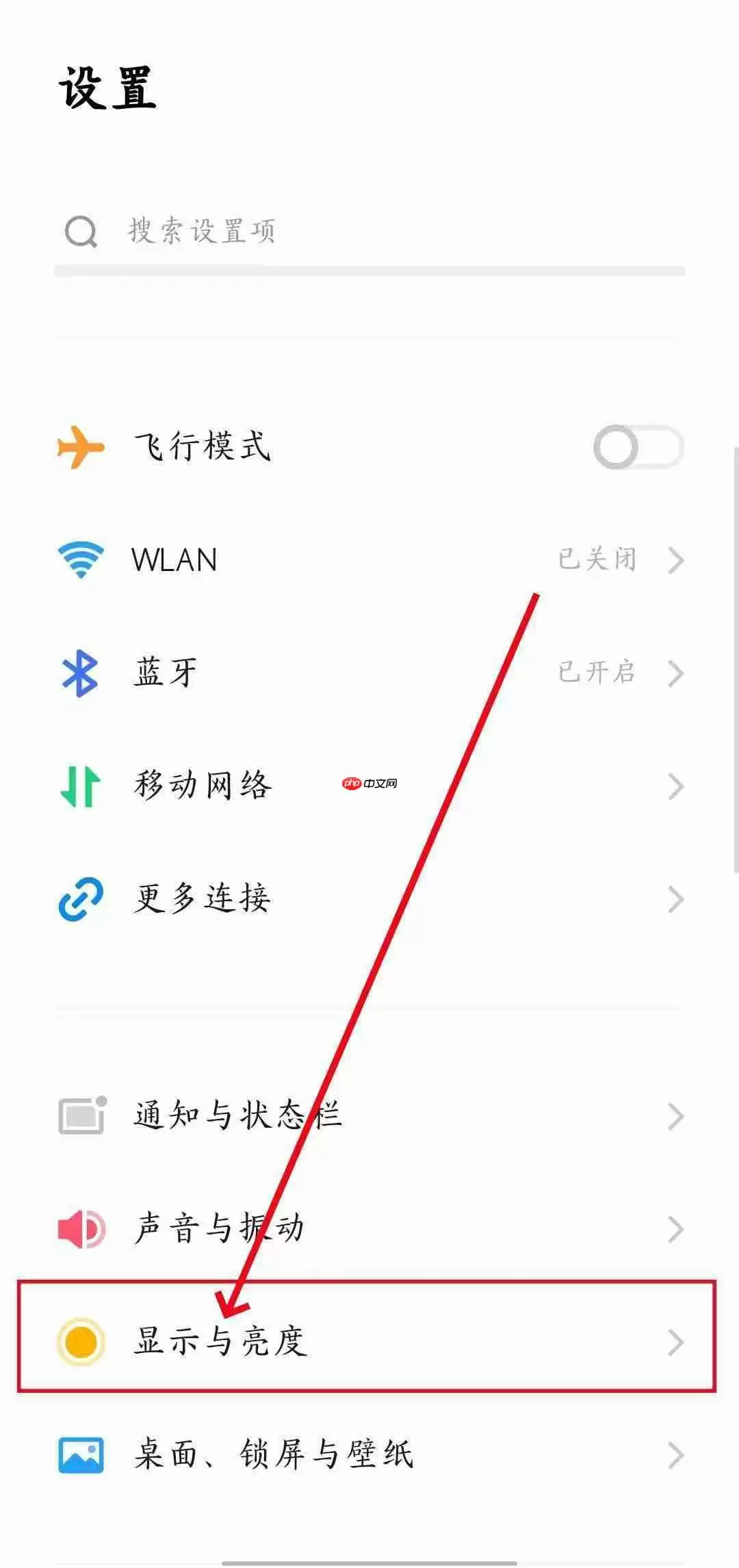Click the search magnifier icon
739x1568 pixels.
tap(81, 231)
